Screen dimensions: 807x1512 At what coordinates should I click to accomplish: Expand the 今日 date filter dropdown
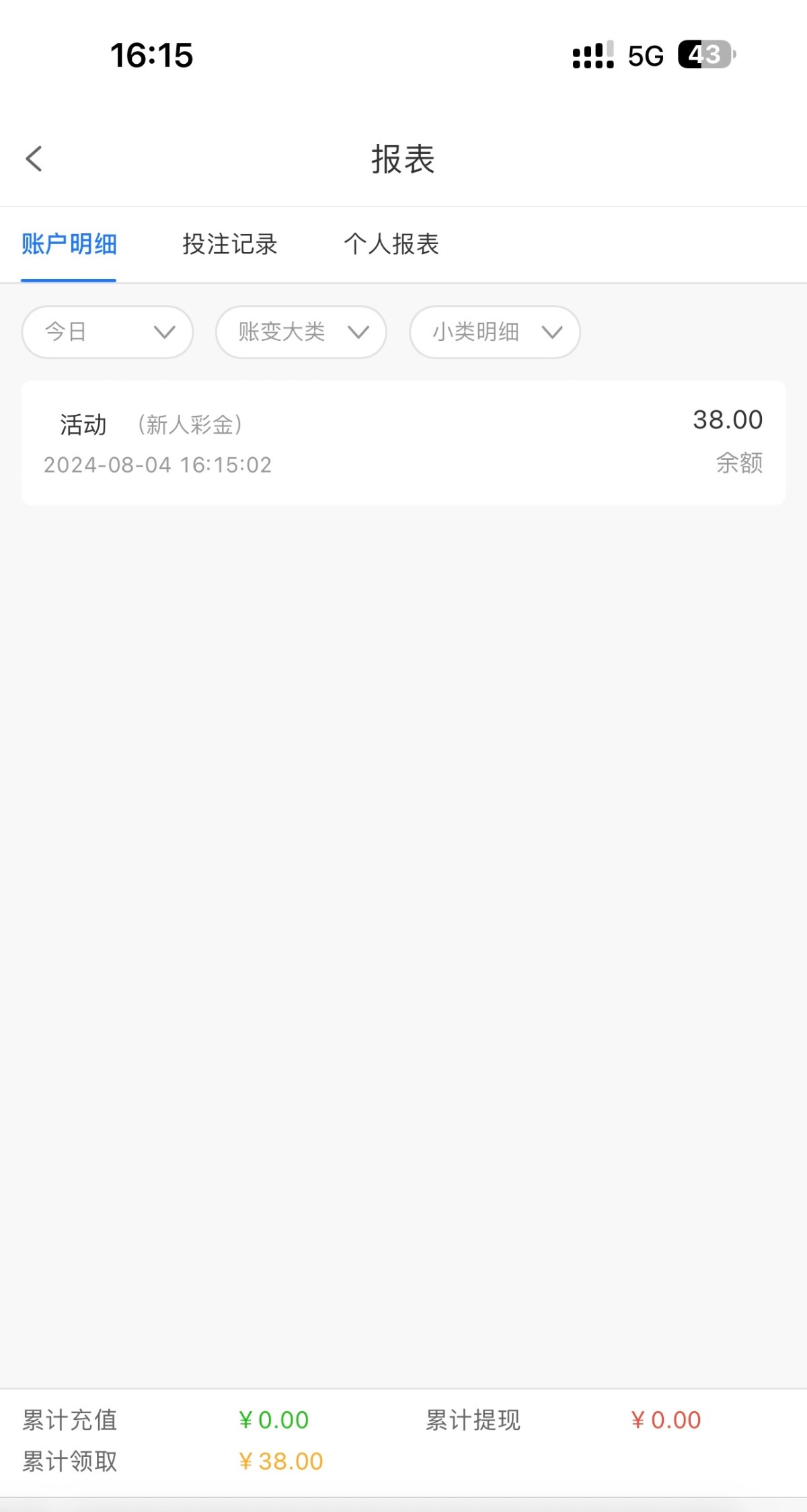pos(108,332)
